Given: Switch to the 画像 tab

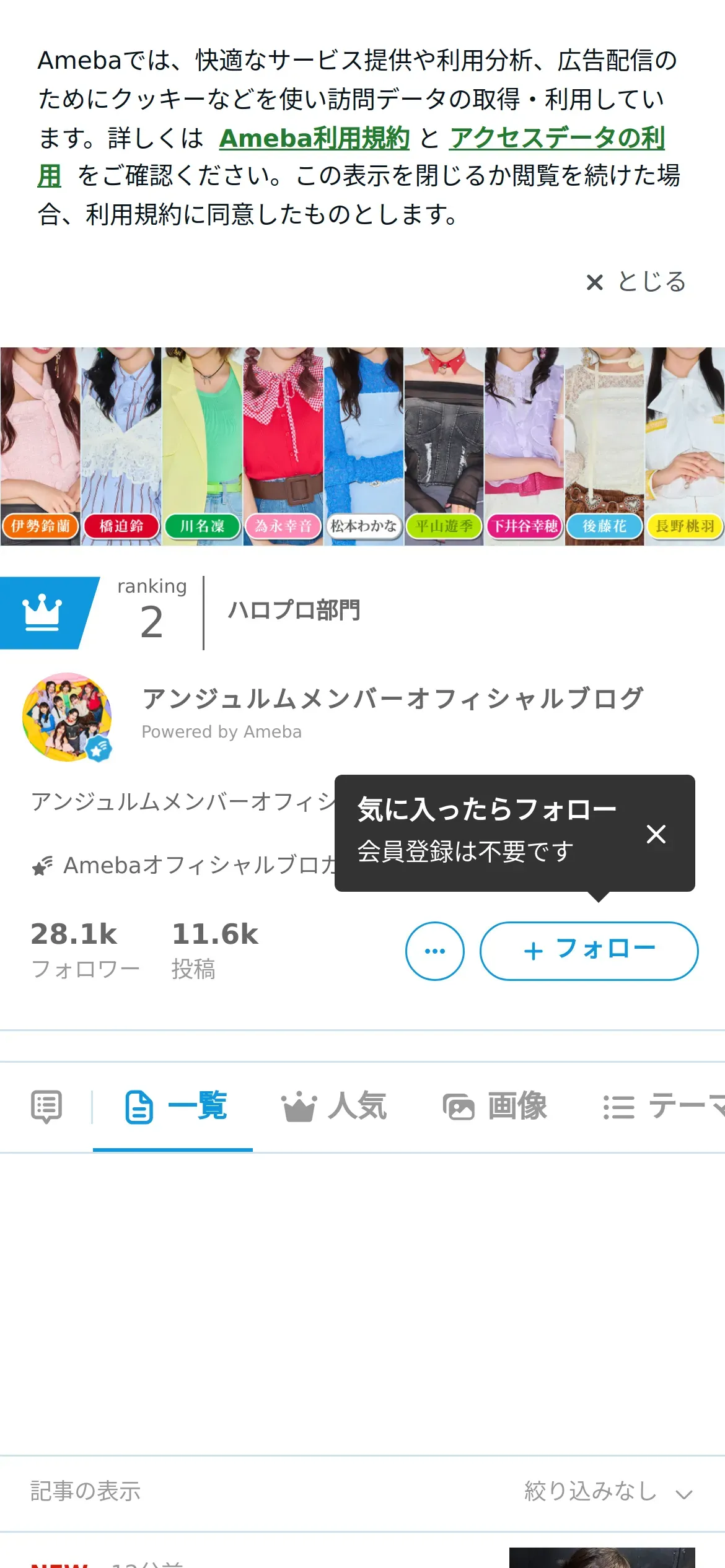Looking at the screenshot, I should (x=495, y=1107).
